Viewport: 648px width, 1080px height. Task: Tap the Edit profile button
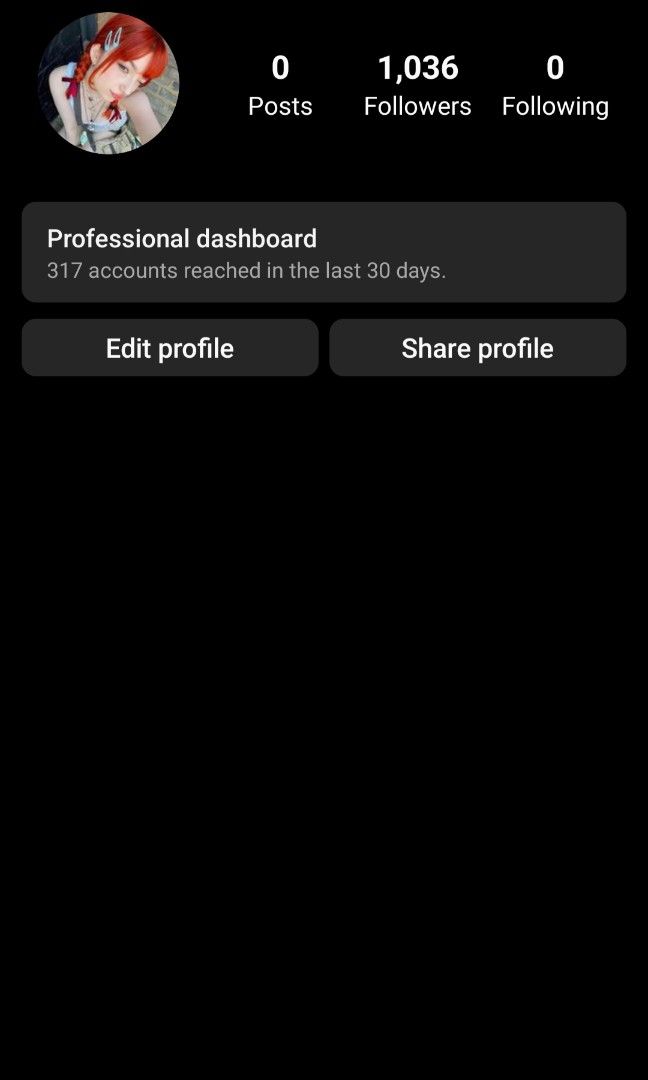tap(170, 348)
